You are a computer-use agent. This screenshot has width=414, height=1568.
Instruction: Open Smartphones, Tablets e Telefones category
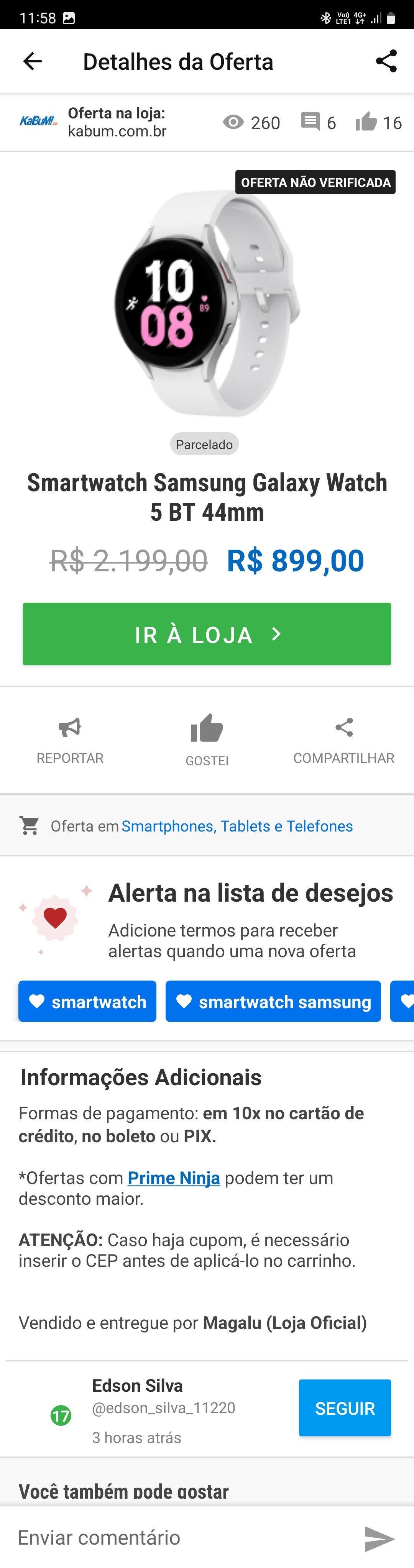[237, 826]
